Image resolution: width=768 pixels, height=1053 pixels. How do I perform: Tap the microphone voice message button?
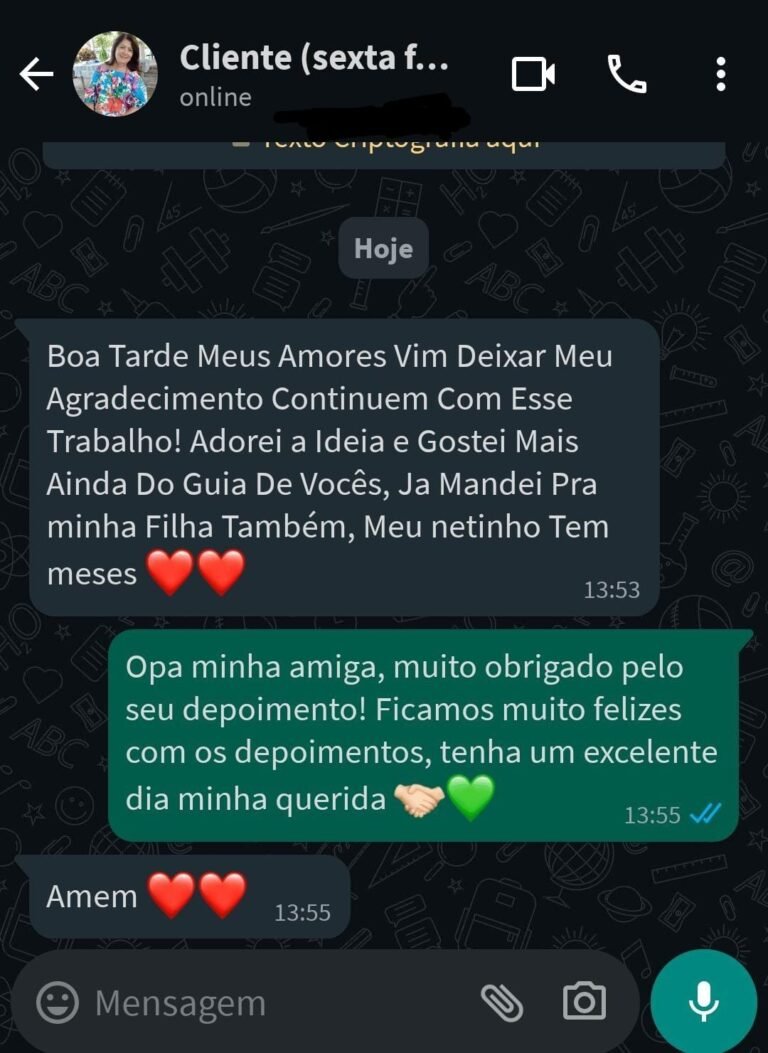coord(704,1002)
